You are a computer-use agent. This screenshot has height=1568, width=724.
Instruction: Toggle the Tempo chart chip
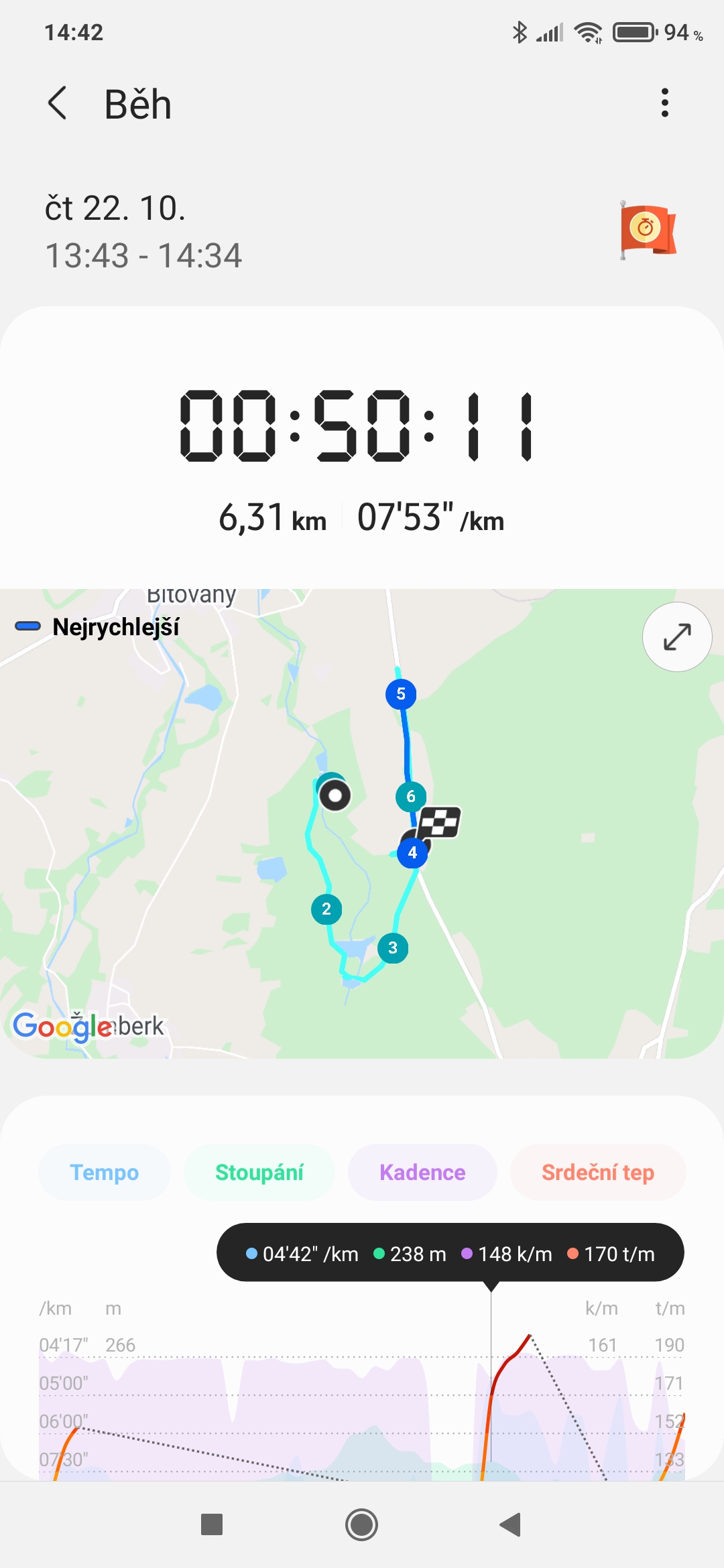(x=105, y=1172)
